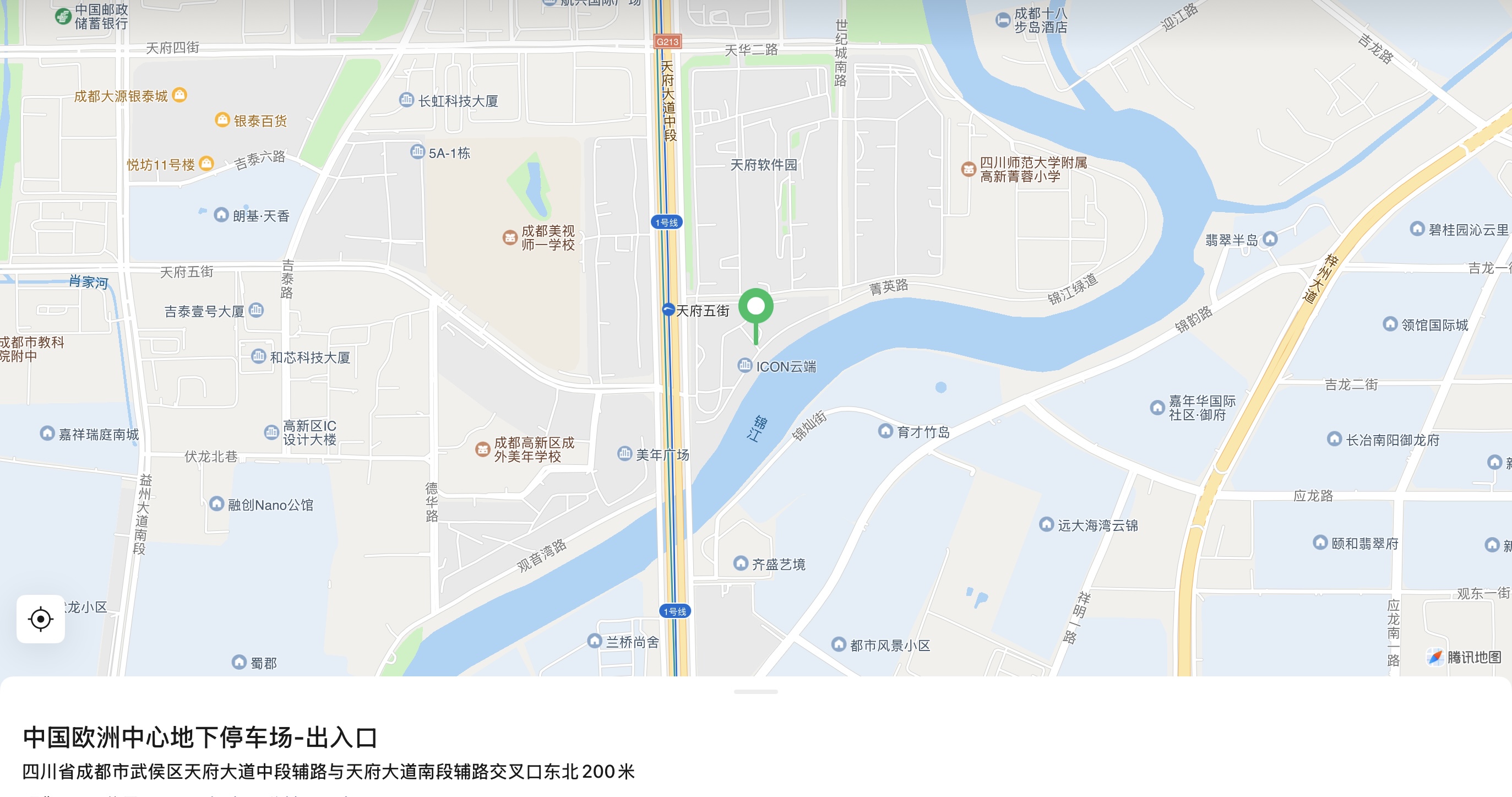
Task: Open the 长虹科技大厦 point of interest
Action: pos(406,100)
